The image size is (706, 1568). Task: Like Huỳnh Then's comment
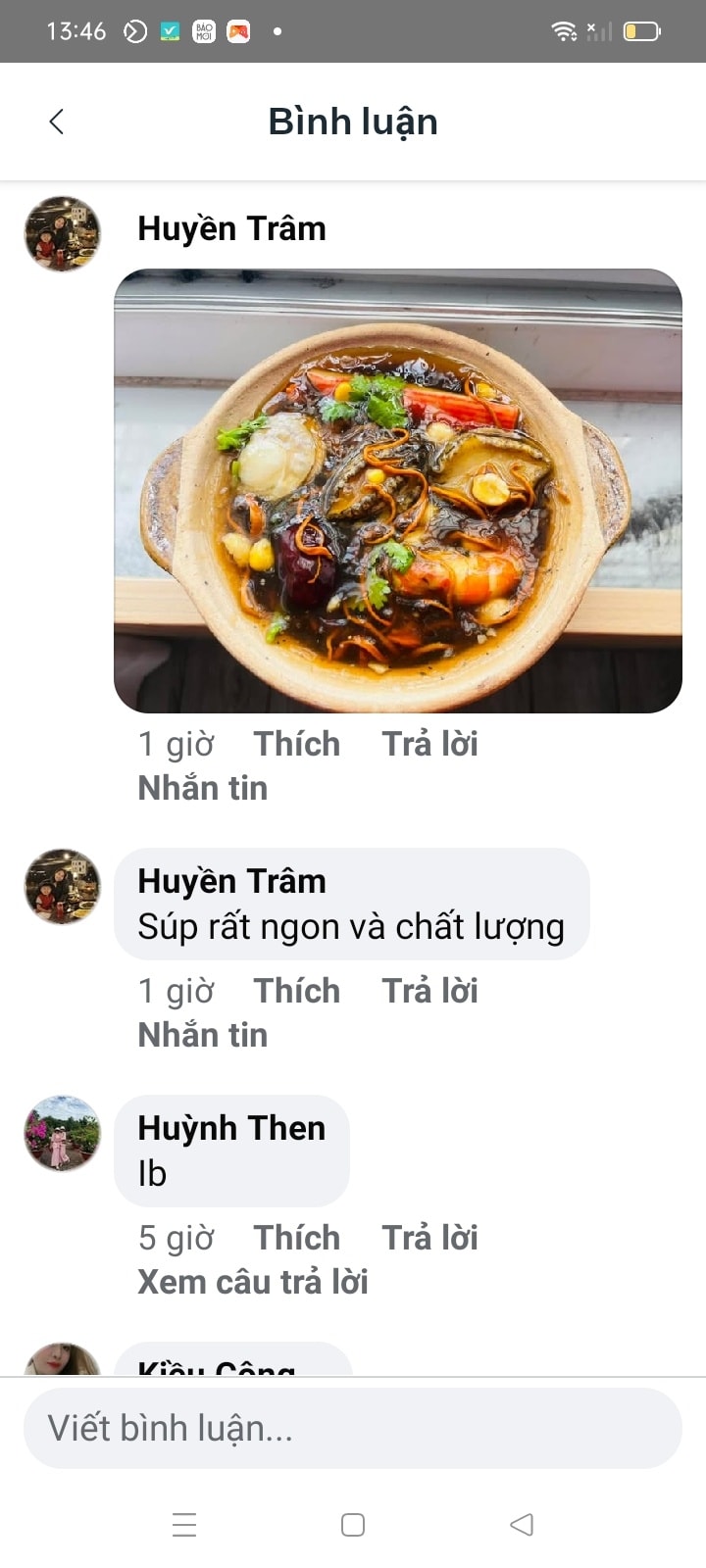click(296, 1238)
